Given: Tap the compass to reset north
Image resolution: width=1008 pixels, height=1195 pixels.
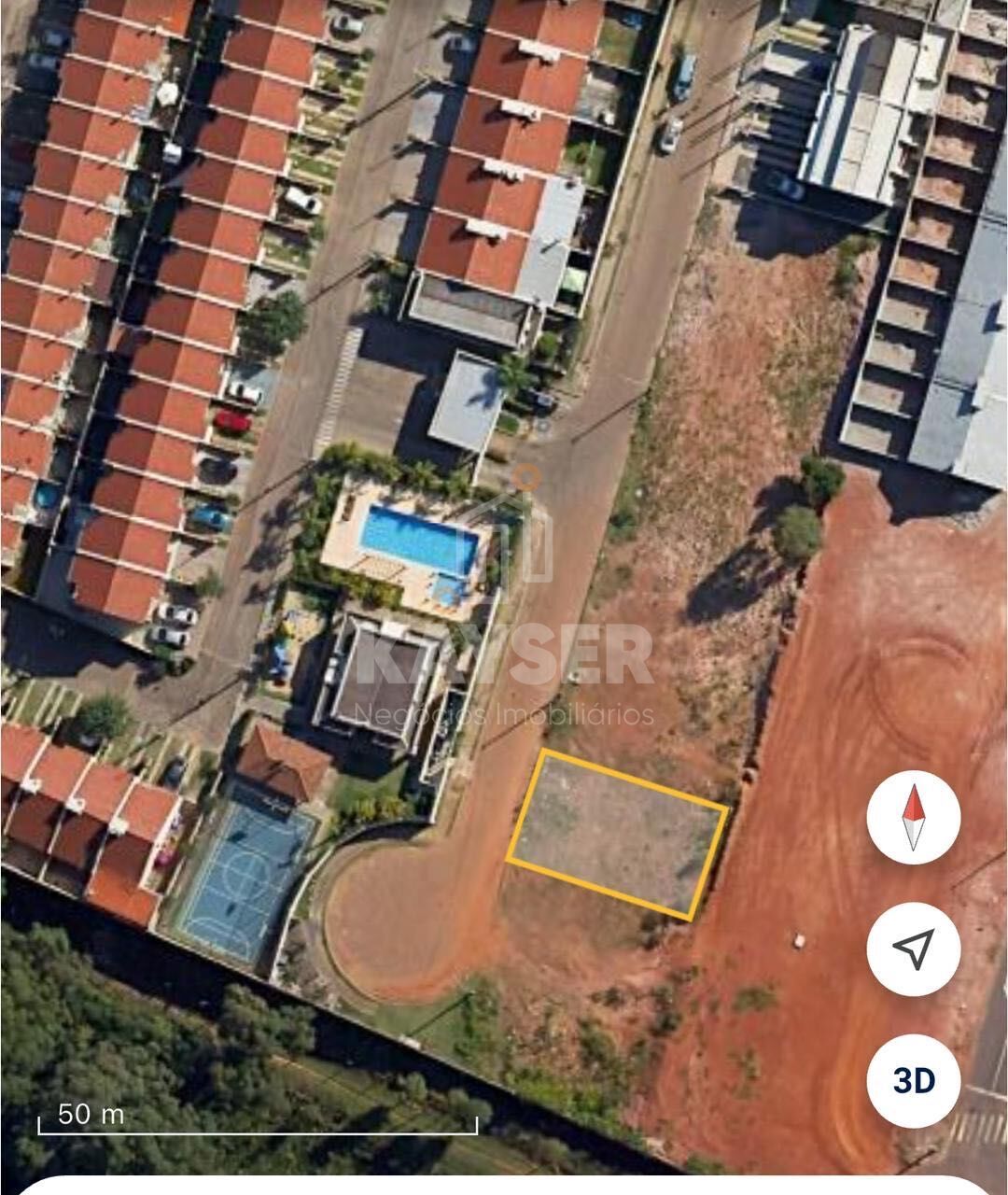Looking at the screenshot, I should [x=913, y=817].
